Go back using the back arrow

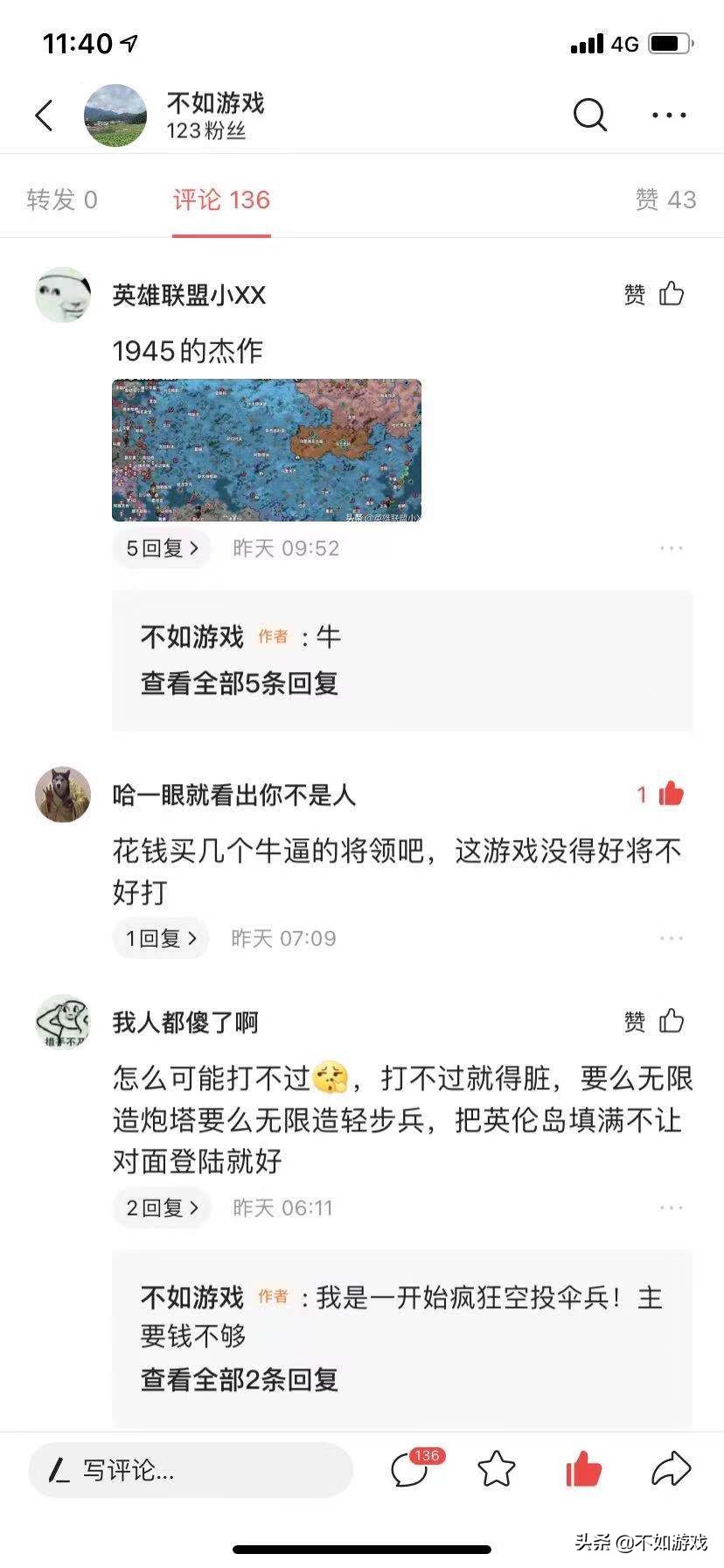[x=44, y=115]
